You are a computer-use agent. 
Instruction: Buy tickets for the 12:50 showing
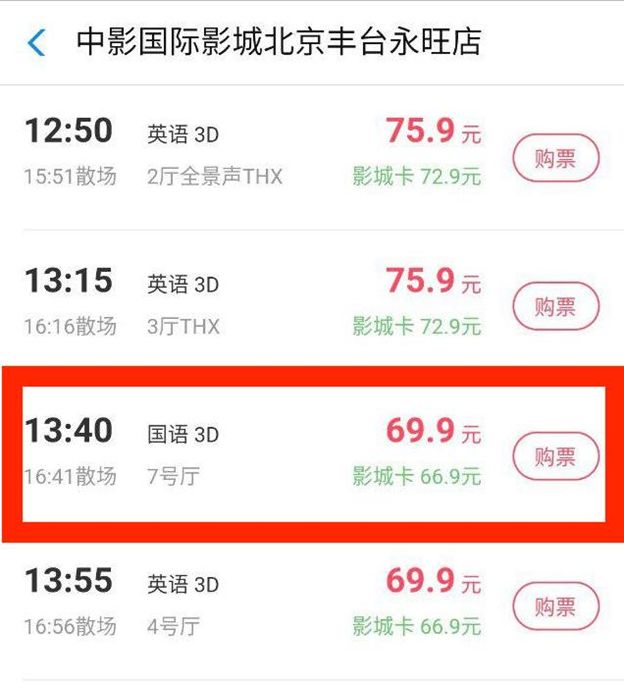555,158
